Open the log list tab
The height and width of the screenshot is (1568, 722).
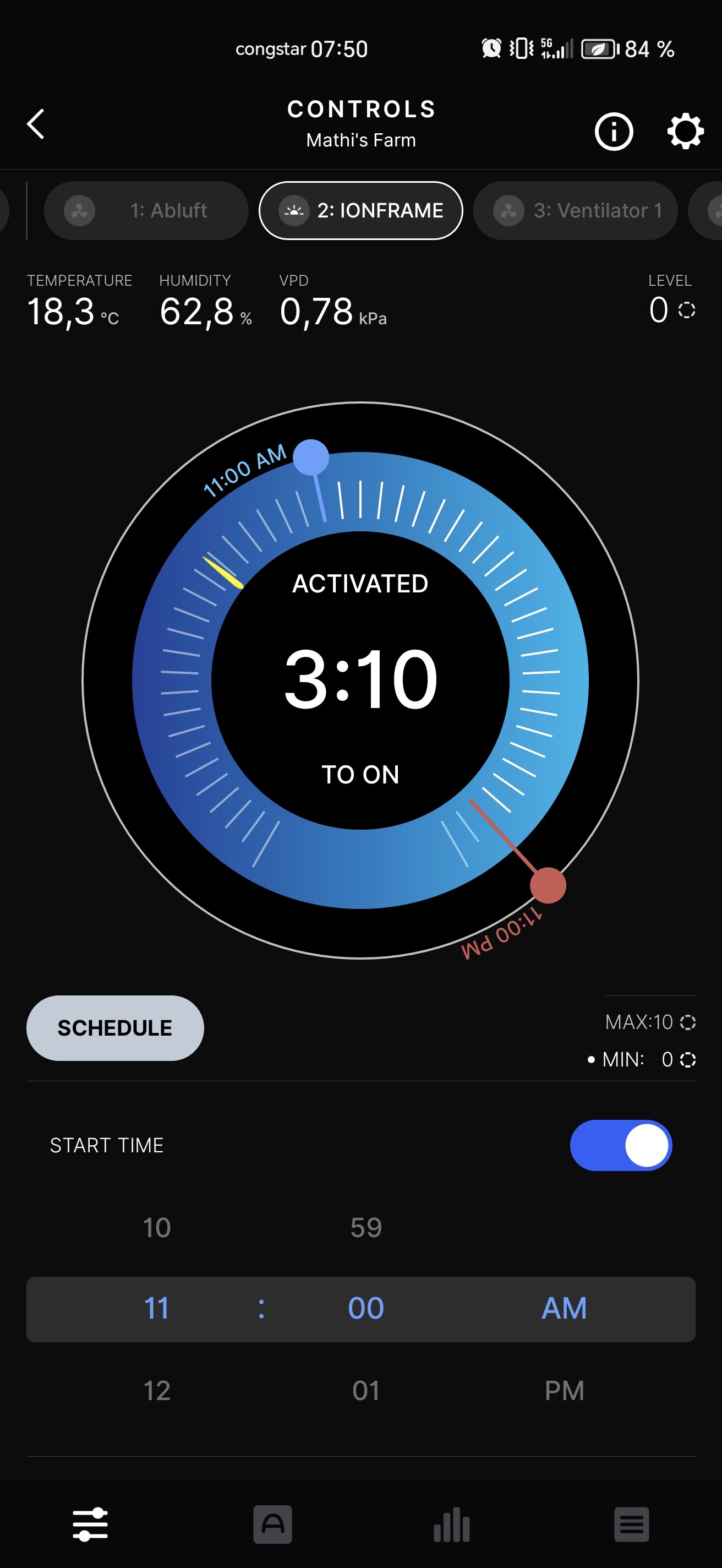(631, 1525)
